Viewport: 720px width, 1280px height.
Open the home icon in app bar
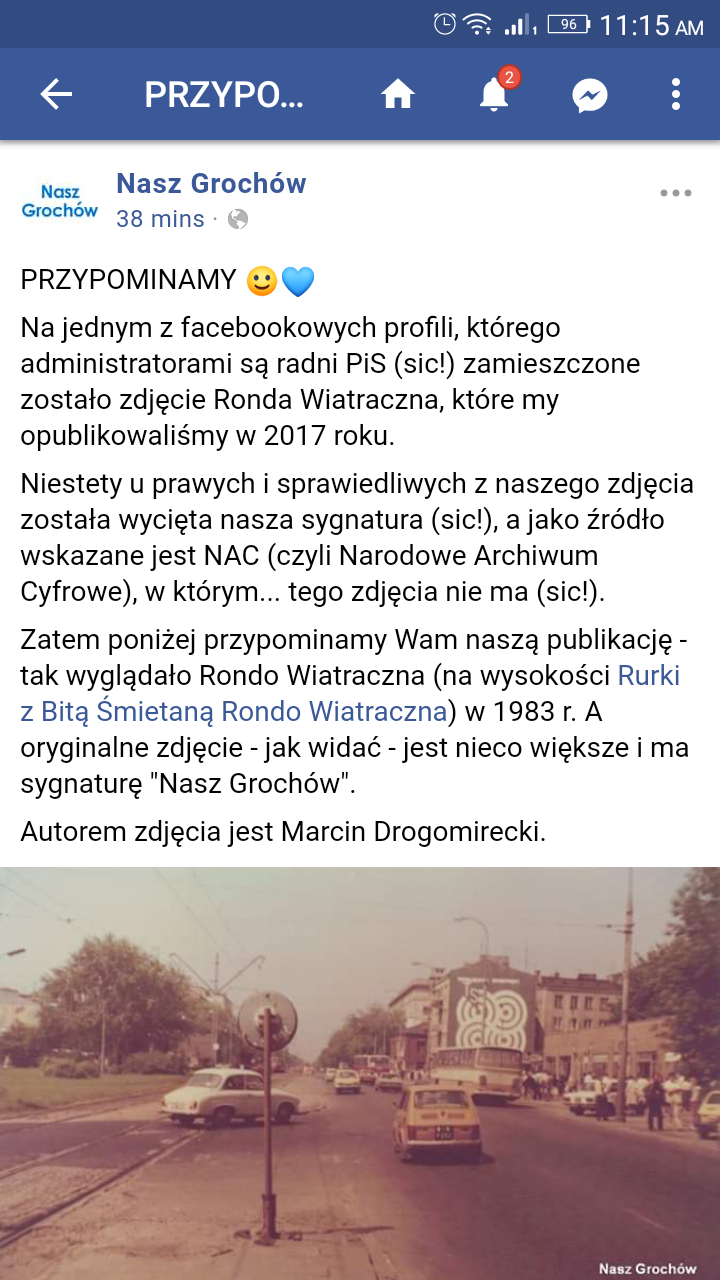click(398, 94)
